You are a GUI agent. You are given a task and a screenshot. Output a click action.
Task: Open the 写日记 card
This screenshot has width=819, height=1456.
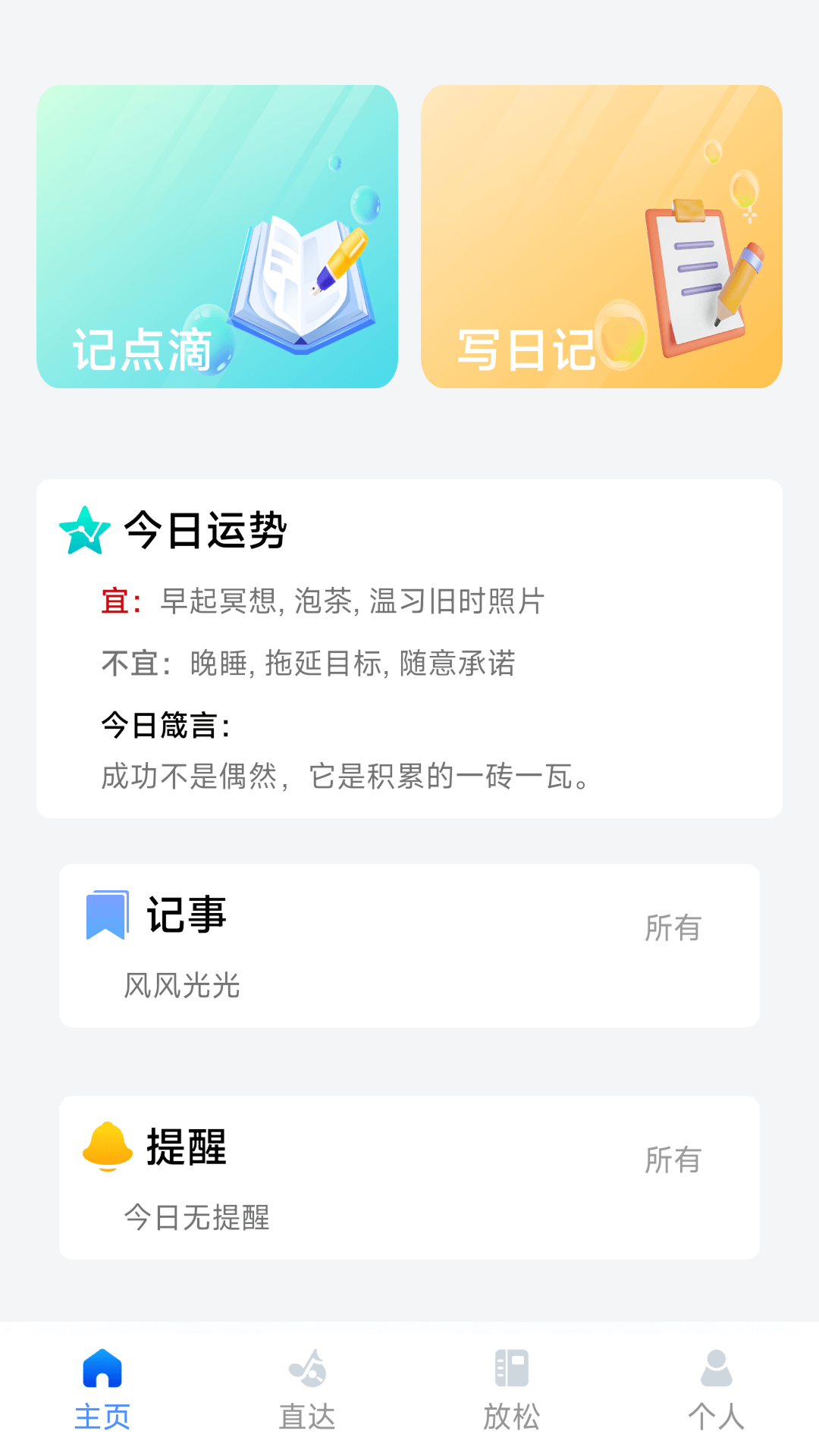601,237
